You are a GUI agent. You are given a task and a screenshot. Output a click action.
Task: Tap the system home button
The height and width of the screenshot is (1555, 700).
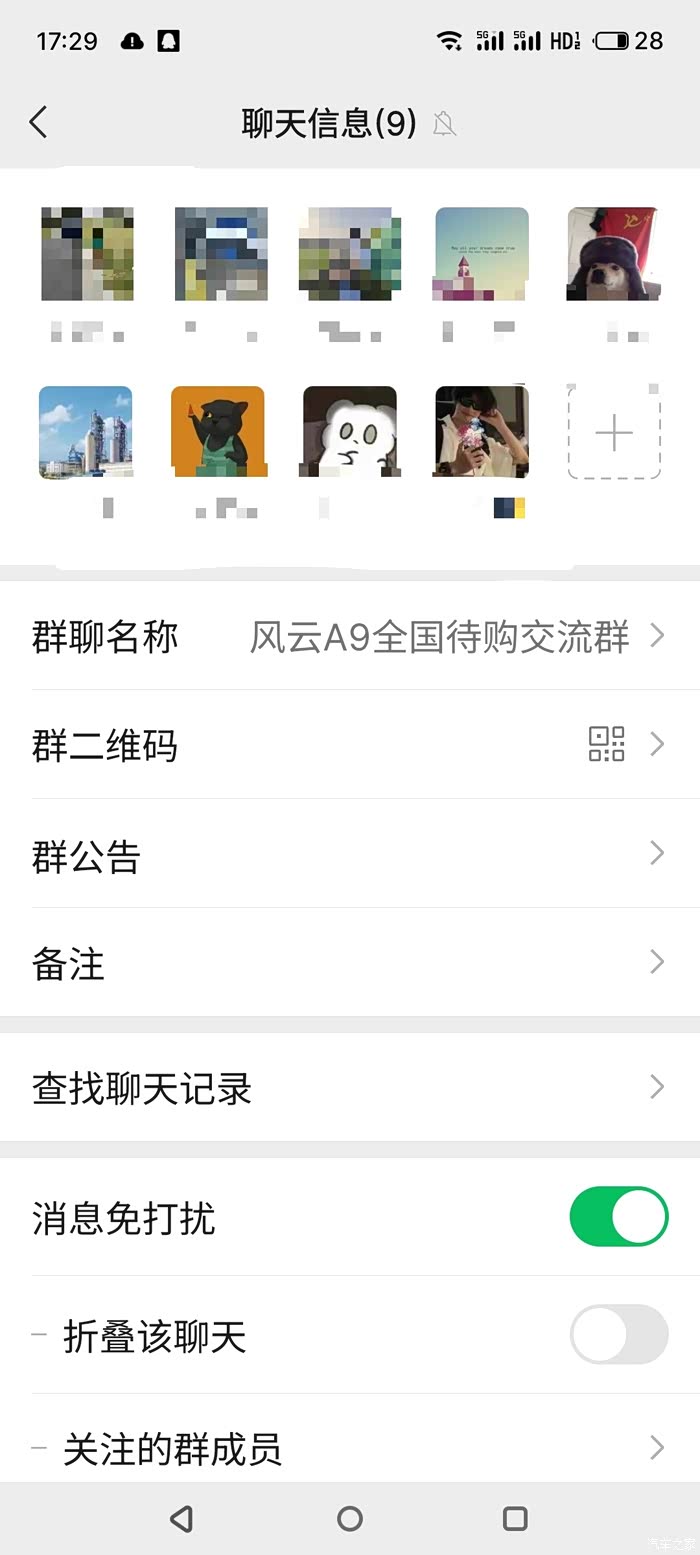[x=350, y=1519]
